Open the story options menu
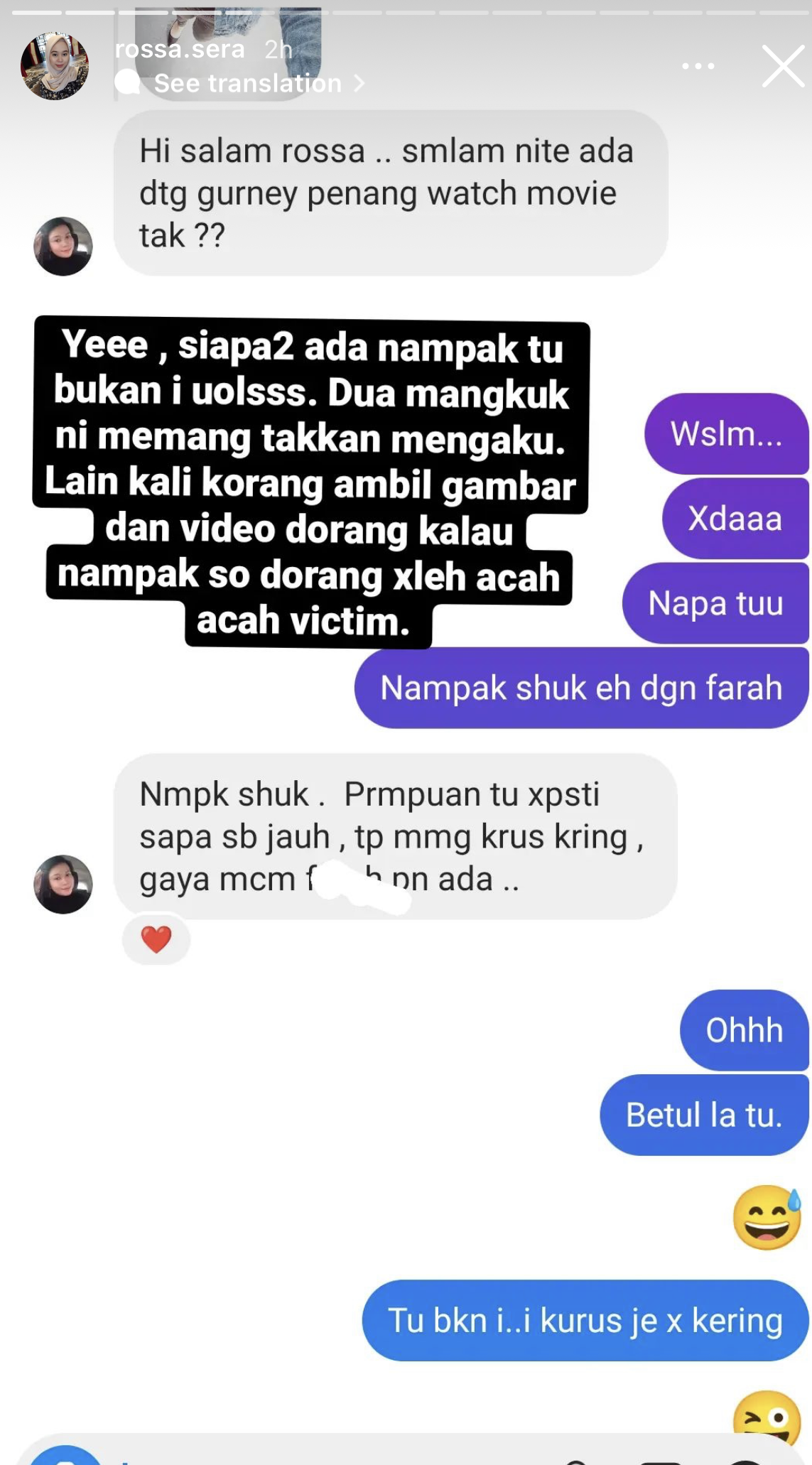The image size is (812, 1465). tap(698, 66)
